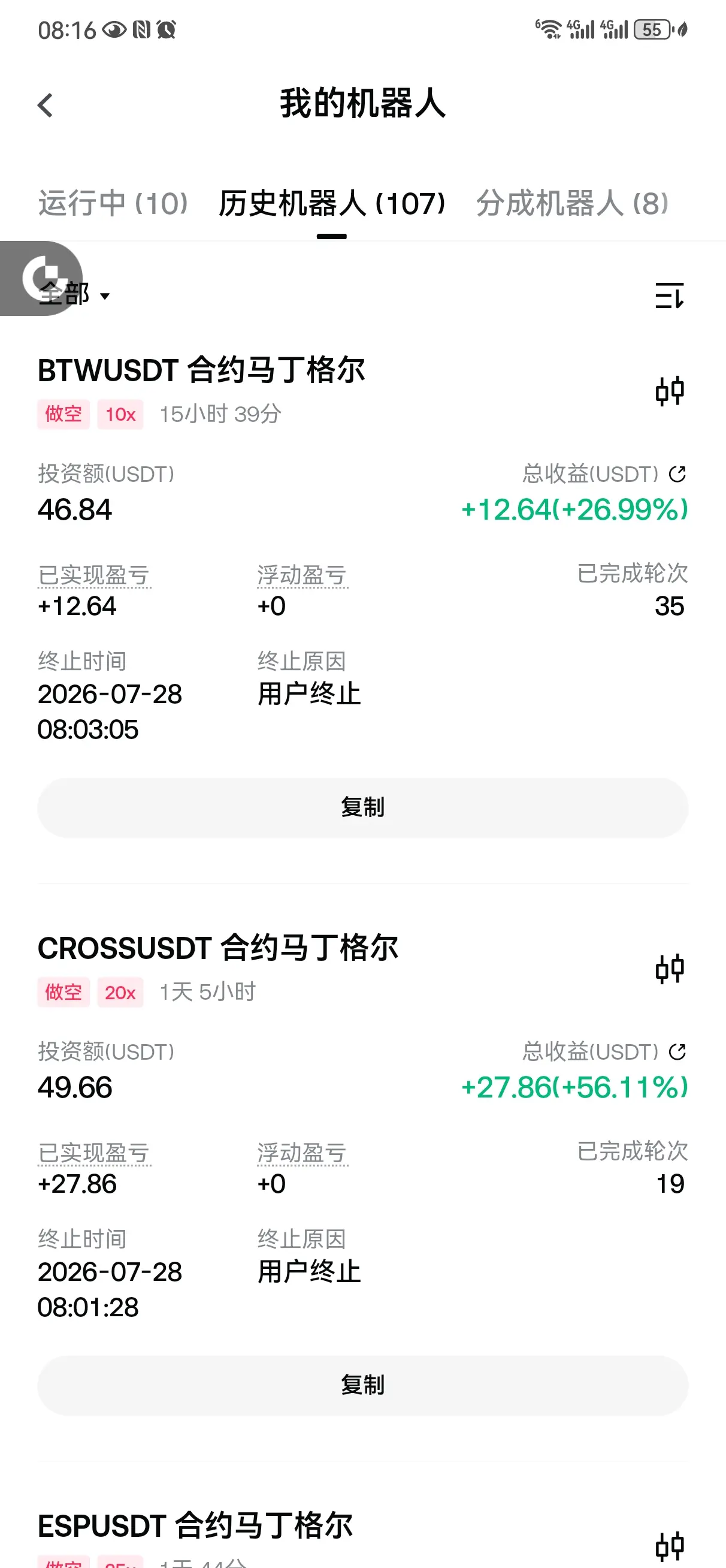The height and width of the screenshot is (1568, 726).
Task: Share CROSSUSDT total profit
Action: pos(677,1051)
